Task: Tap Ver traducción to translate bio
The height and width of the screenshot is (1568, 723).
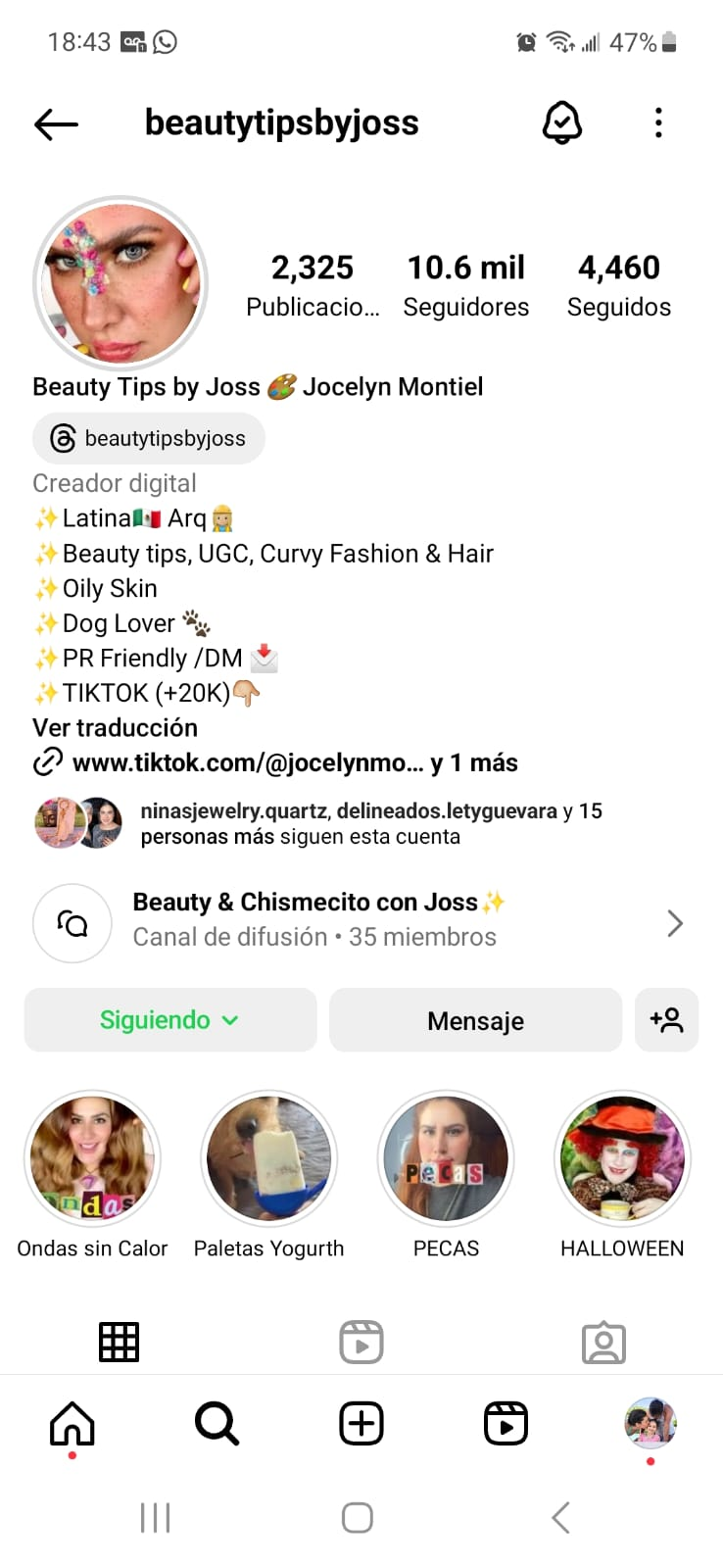Action: coord(116,728)
